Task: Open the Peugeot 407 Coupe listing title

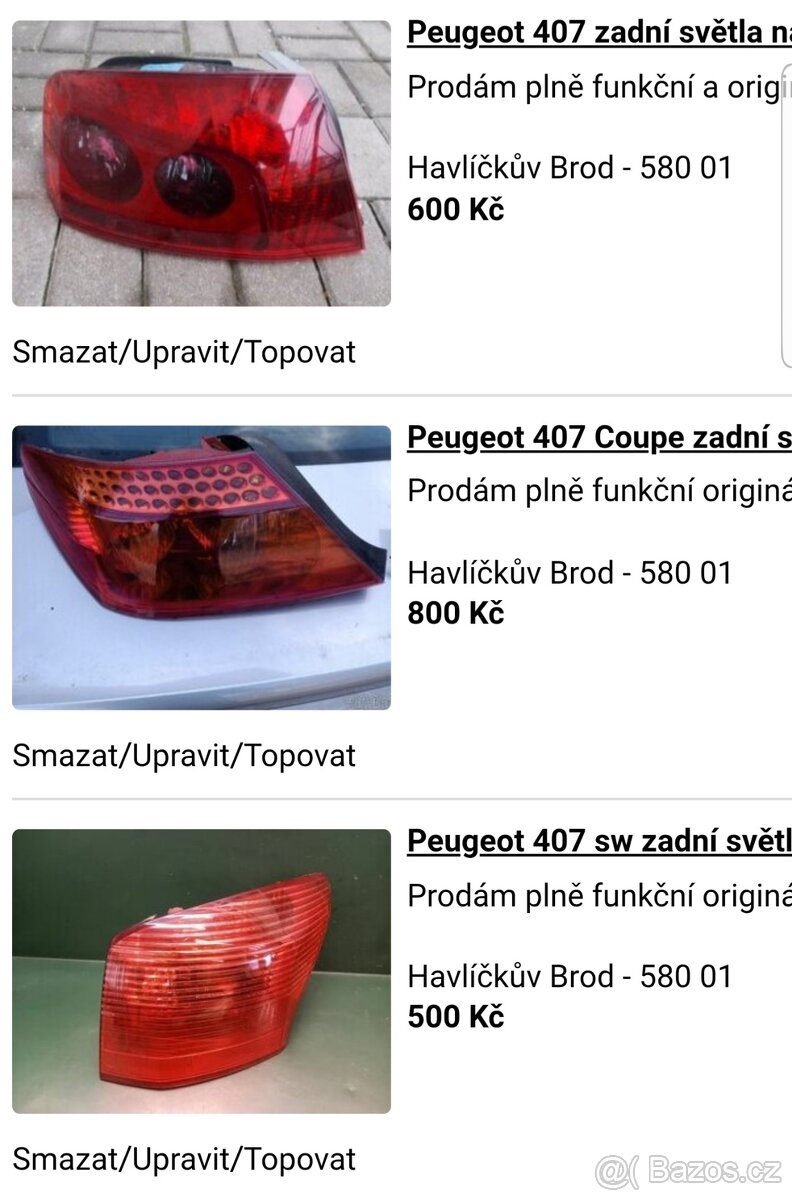Action: click(598, 438)
